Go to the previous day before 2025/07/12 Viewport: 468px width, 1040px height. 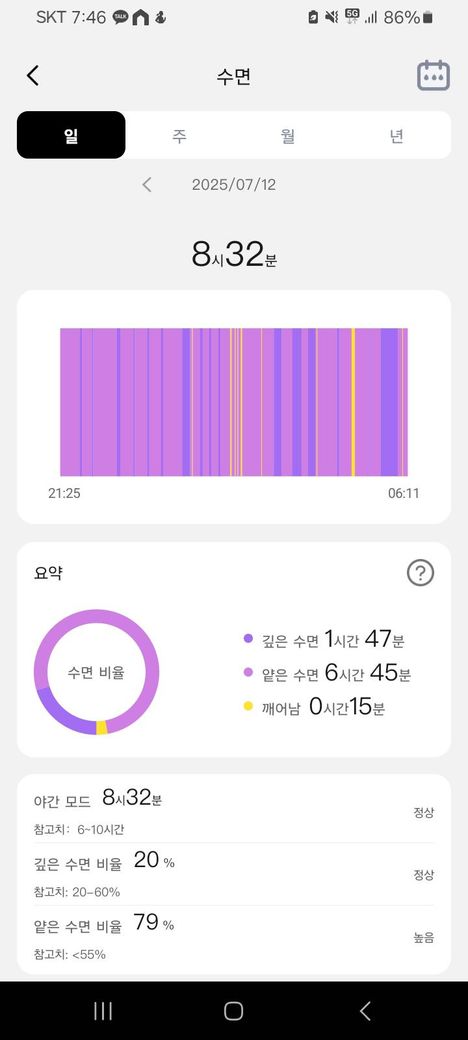click(x=147, y=184)
